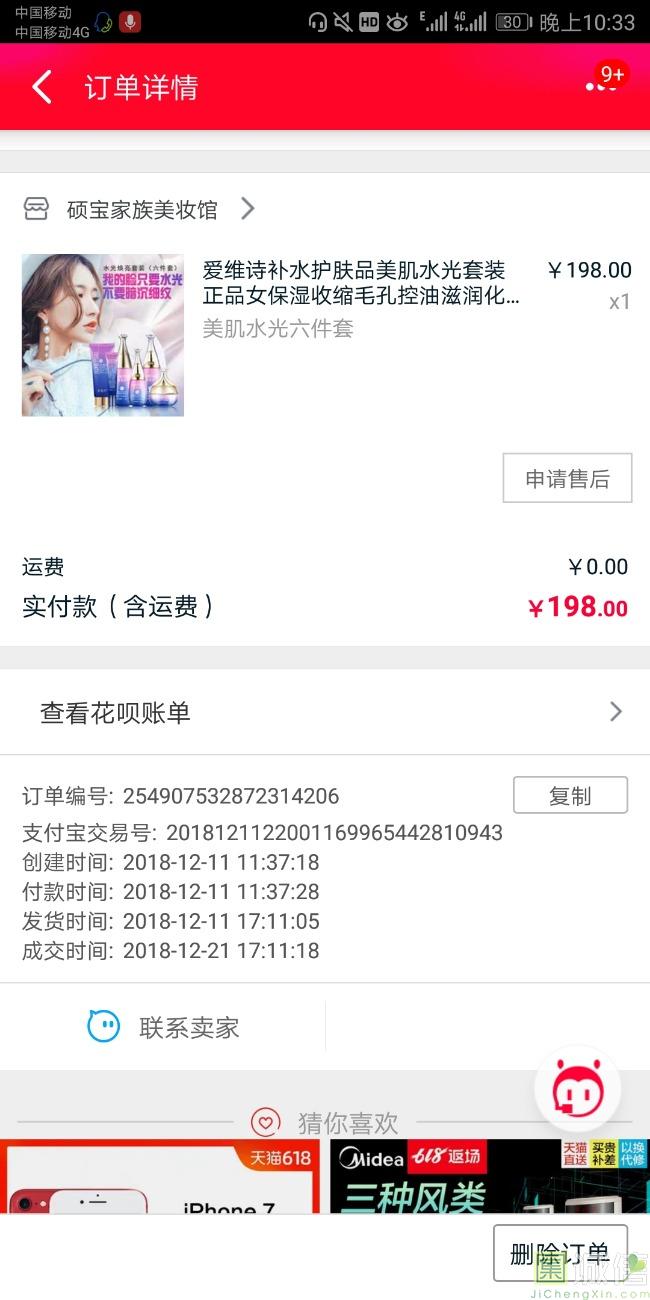The height and width of the screenshot is (1300, 650).
Task: Tap the 申请售后 button
Action: click(567, 478)
